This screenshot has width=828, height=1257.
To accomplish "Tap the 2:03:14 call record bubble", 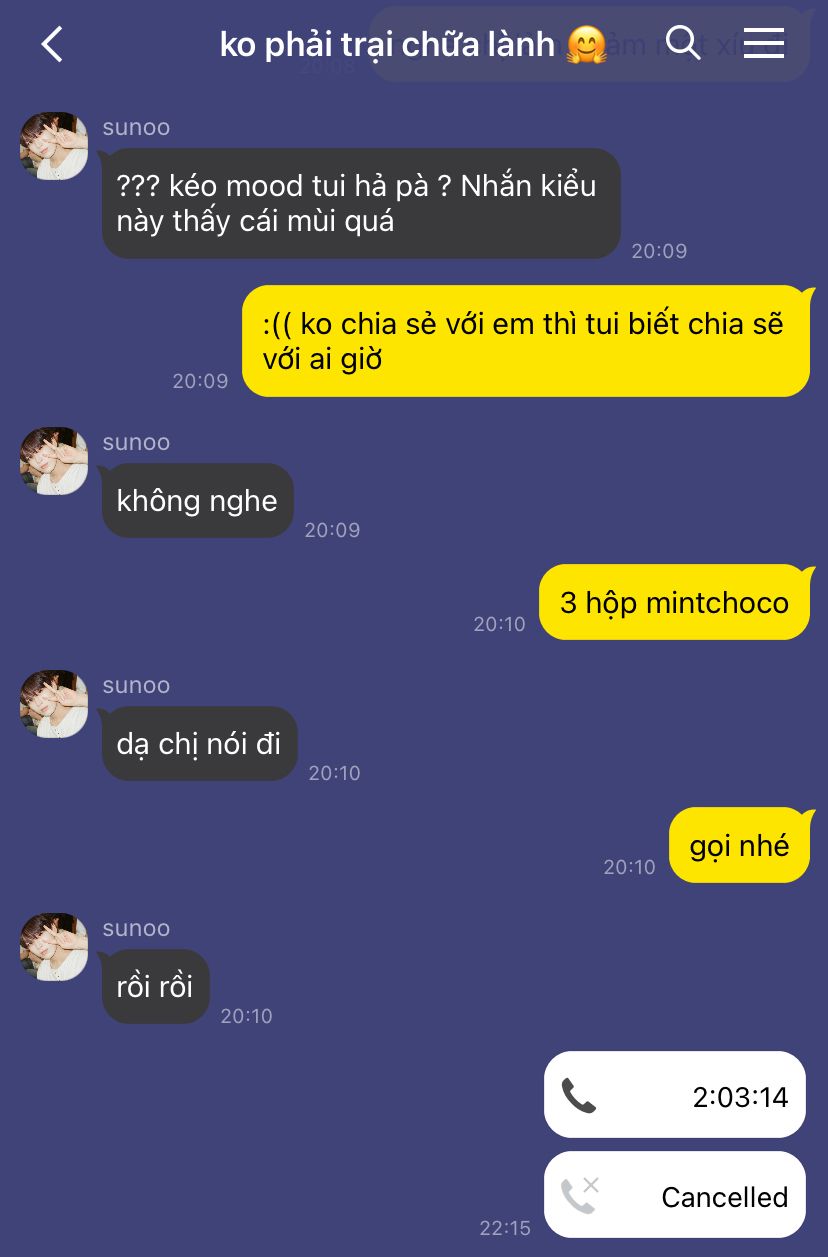I will 675,1096.
